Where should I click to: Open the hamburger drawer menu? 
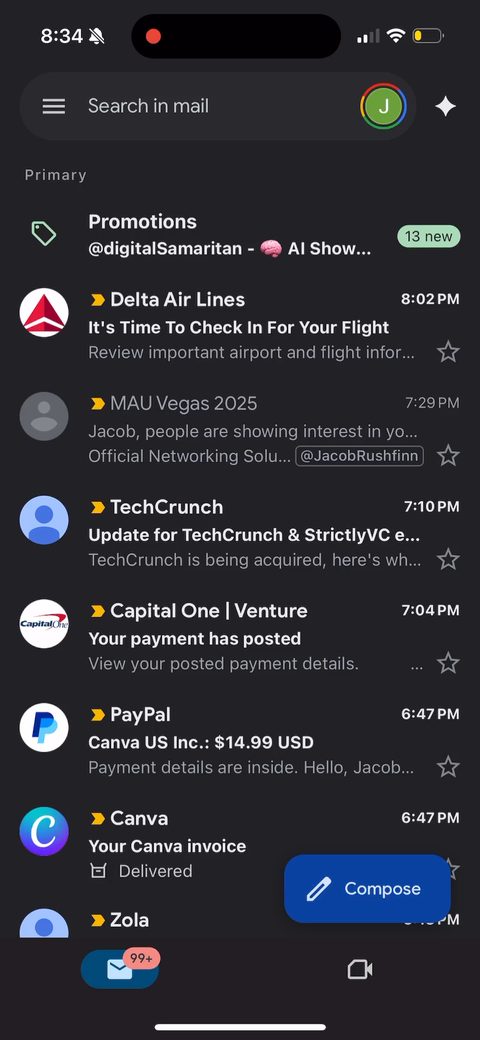coord(54,106)
